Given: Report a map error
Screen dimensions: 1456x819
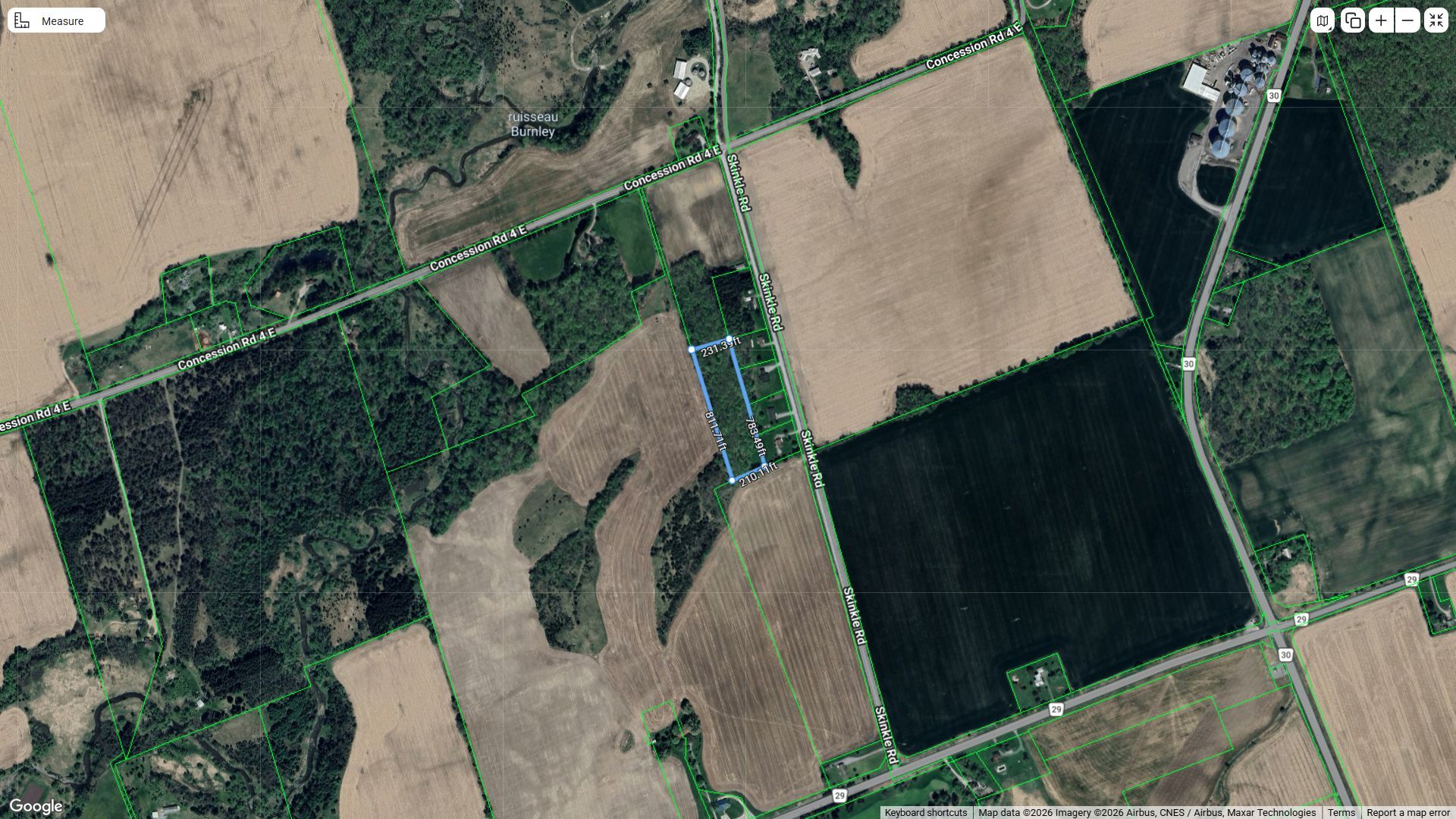Looking at the screenshot, I should [x=1407, y=812].
